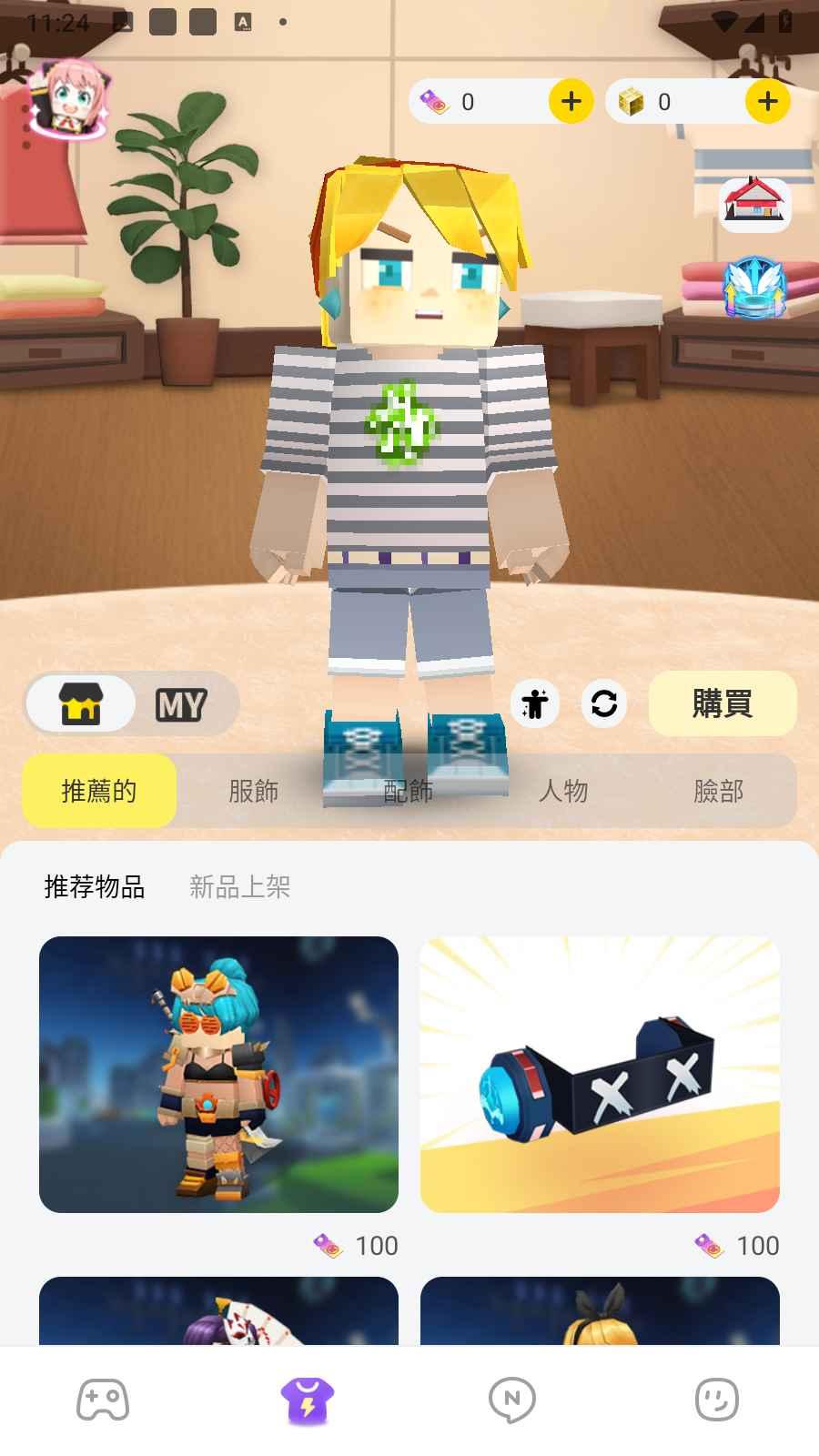Tap the circular-arrows refresh icon
Image resolution: width=819 pixels, height=1456 pixels.
click(x=603, y=703)
